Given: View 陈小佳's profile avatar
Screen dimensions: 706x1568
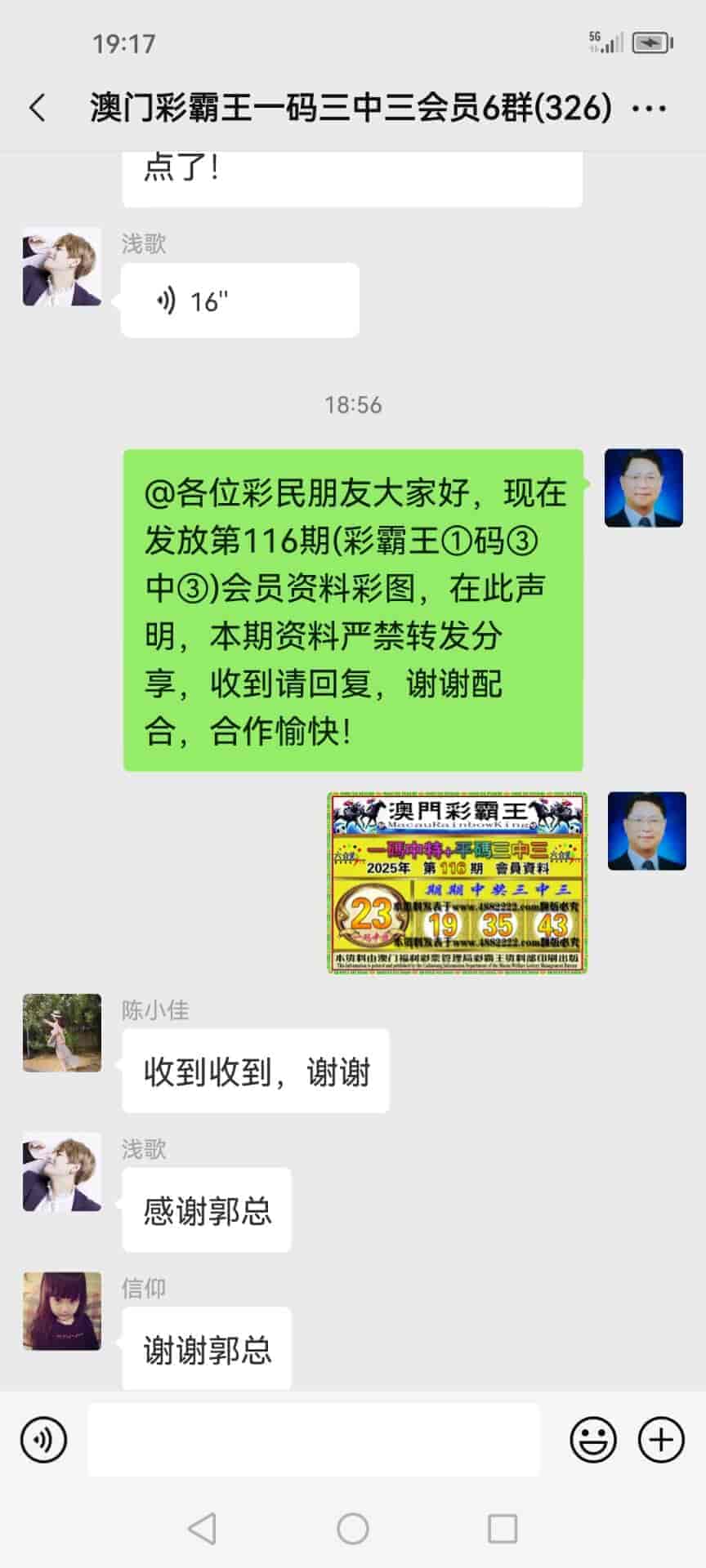Looking at the screenshot, I should pyautogui.click(x=62, y=1032).
